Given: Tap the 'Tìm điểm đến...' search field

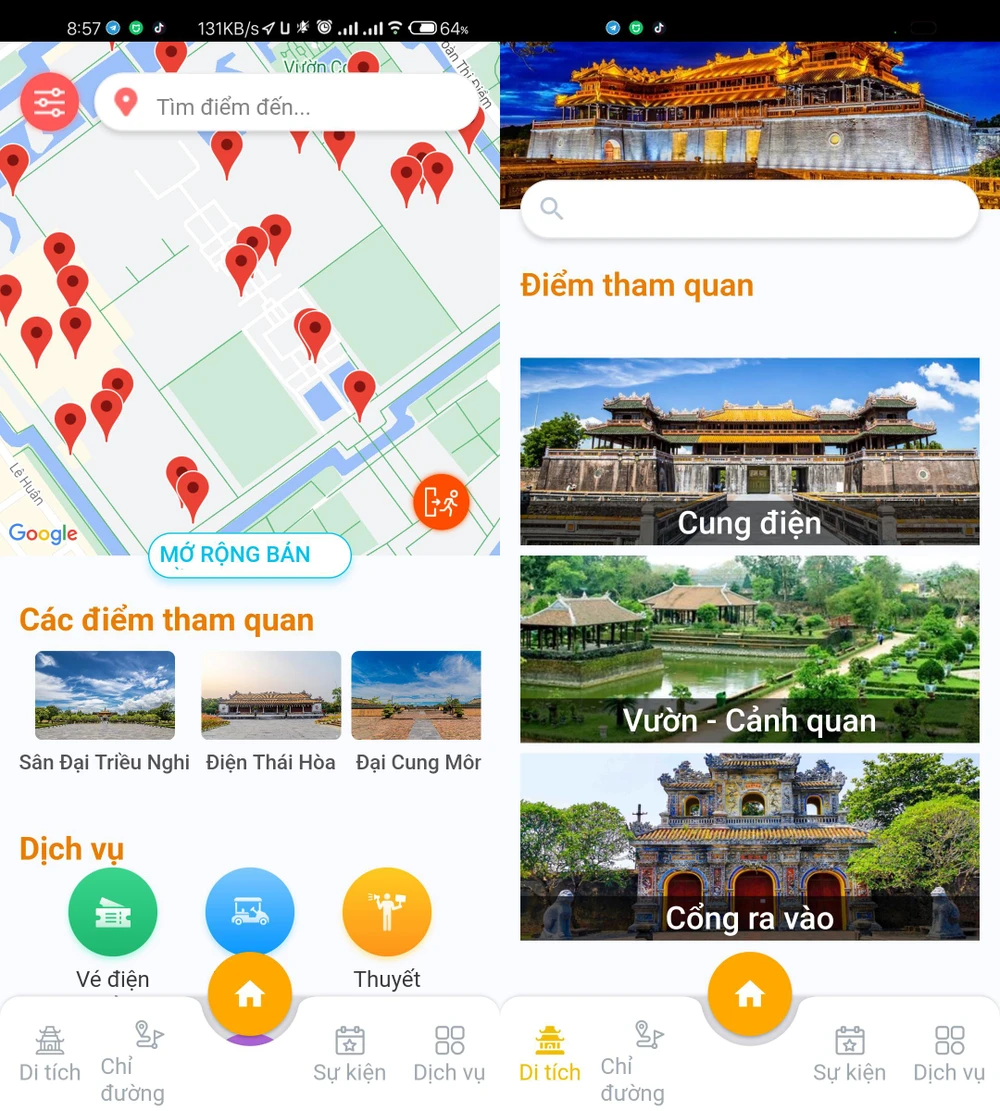Looking at the screenshot, I should coord(290,104).
